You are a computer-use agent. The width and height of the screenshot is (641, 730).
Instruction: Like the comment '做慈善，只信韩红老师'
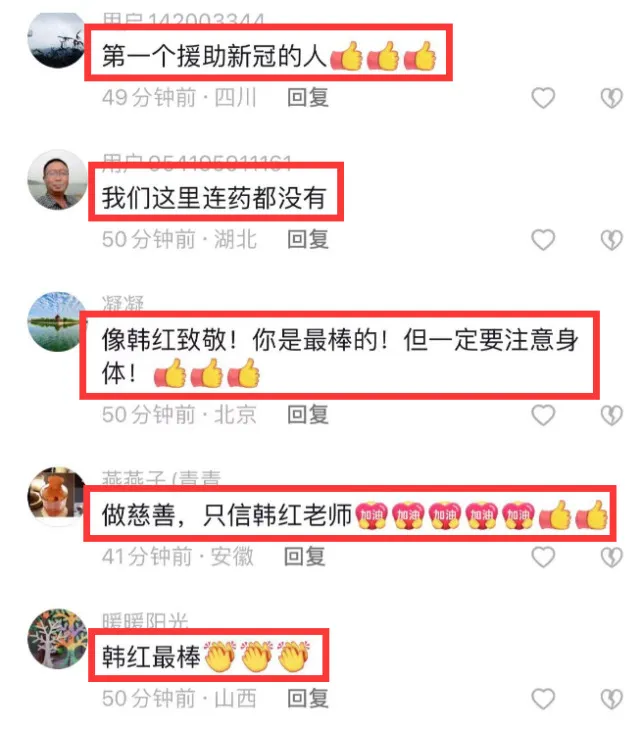pos(542,557)
